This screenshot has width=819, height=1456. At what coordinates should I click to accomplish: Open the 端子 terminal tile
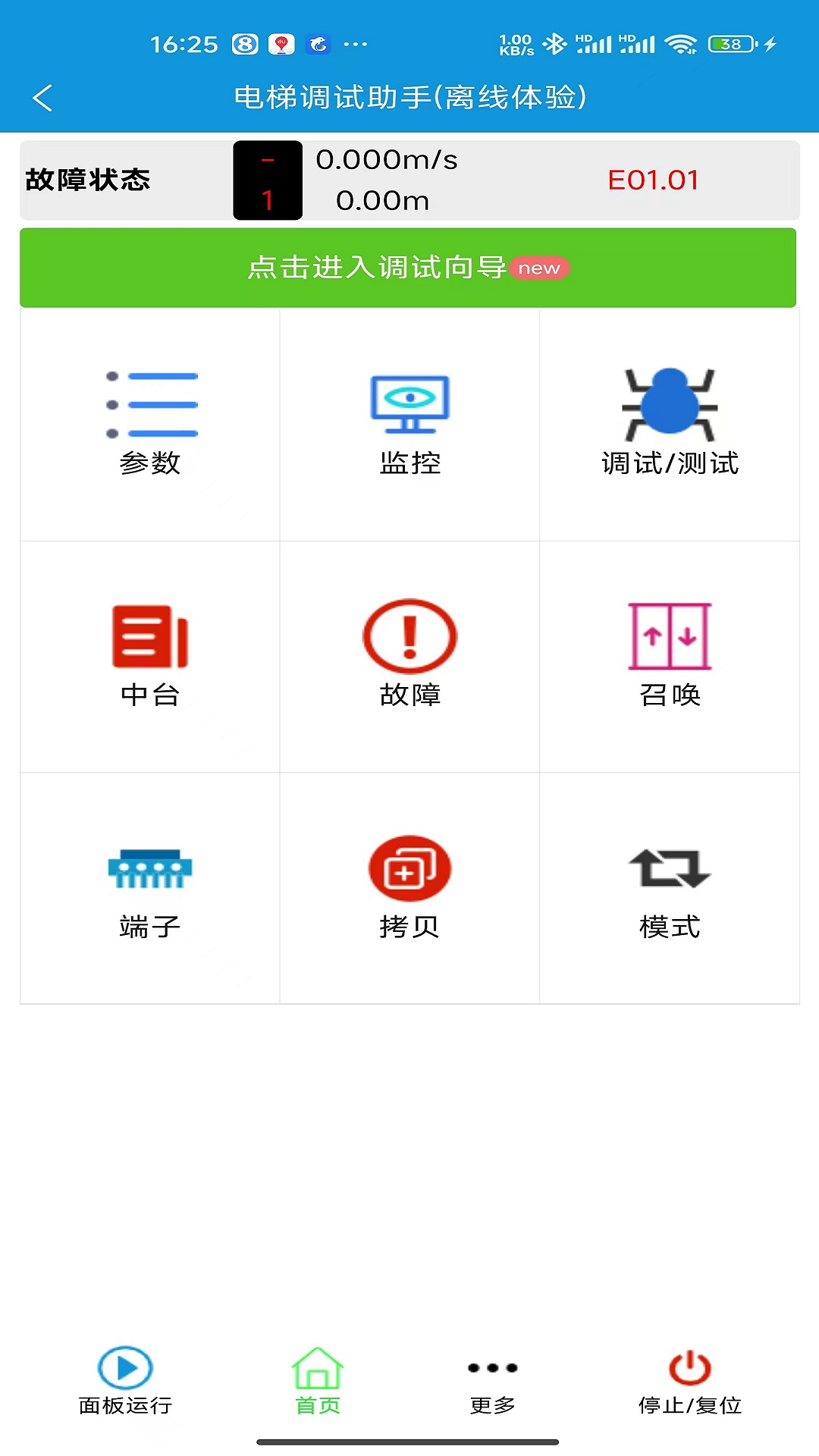pyautogui.click(x=150, y=888)
